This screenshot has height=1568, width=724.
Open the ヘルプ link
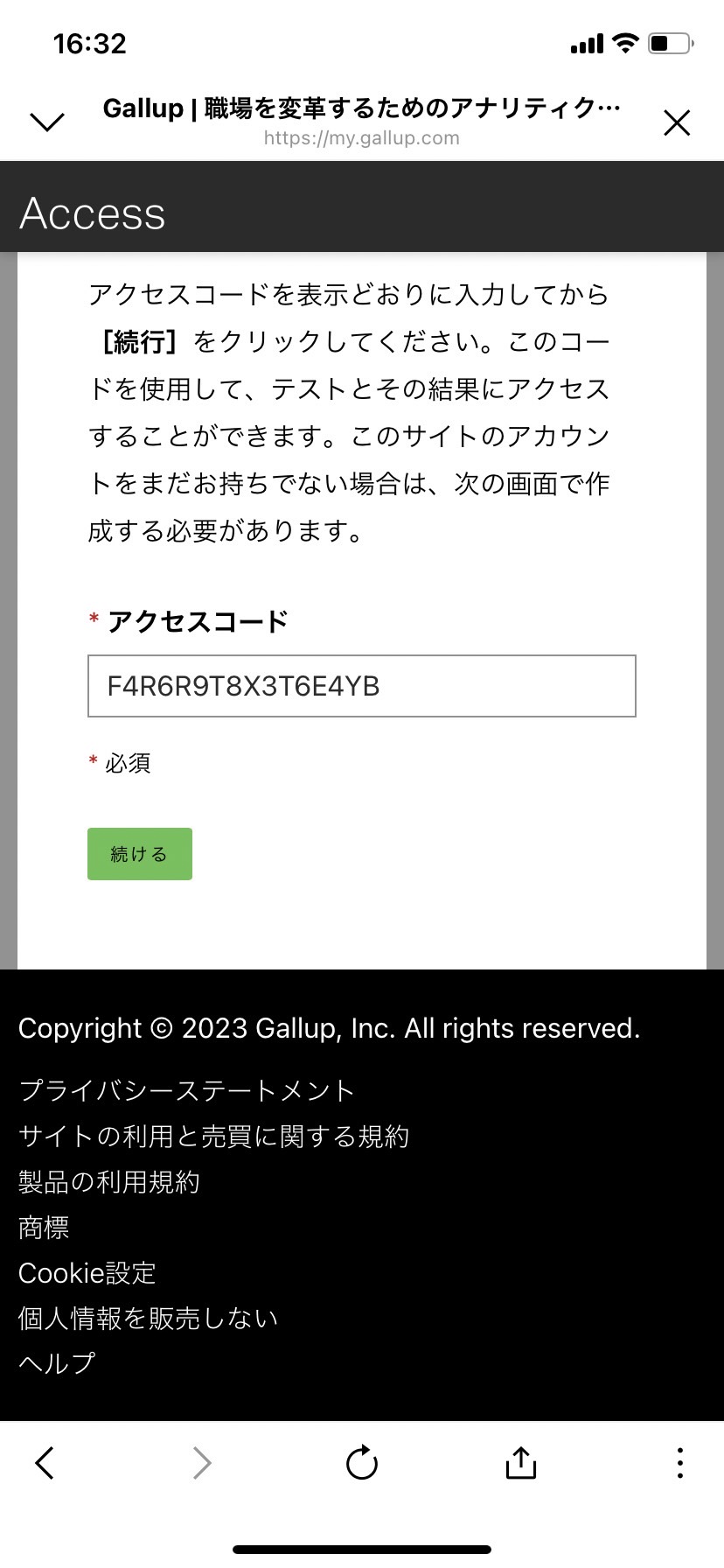(x=57, y=1363)
